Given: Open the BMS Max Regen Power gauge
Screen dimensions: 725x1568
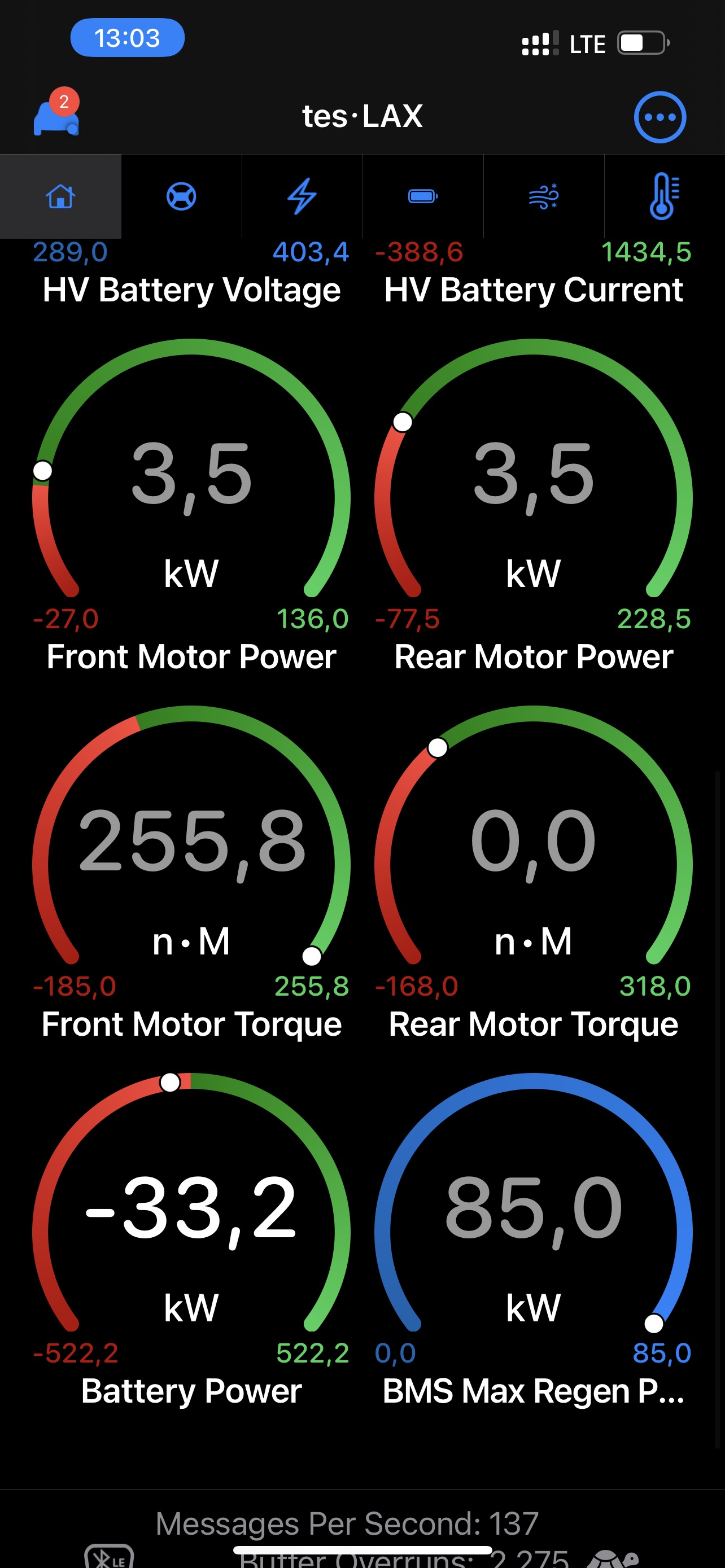Looking at the screenshot, I should (x=533, y=1239).
